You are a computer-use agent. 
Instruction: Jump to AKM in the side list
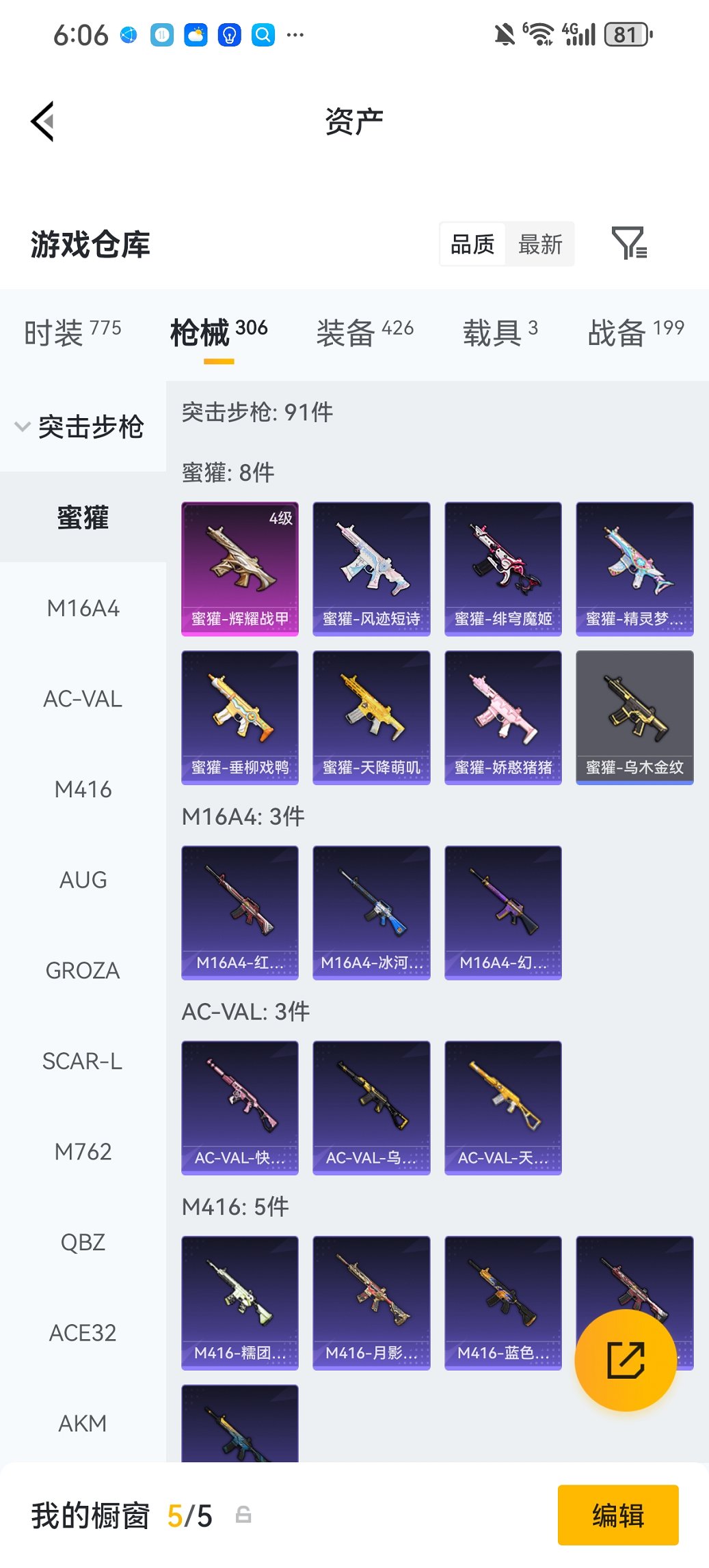pos(83,1423)
